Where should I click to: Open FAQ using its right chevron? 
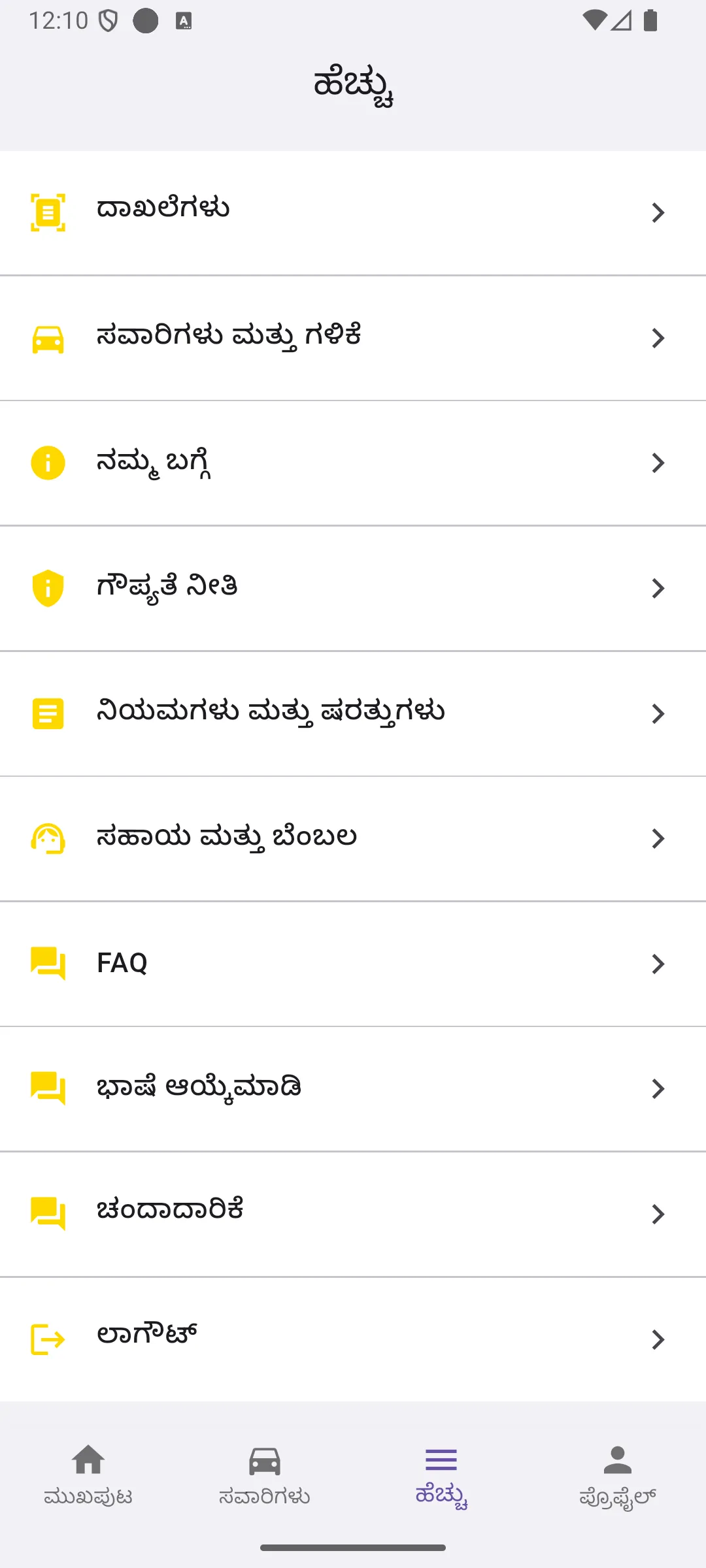[x=658, y=963]
